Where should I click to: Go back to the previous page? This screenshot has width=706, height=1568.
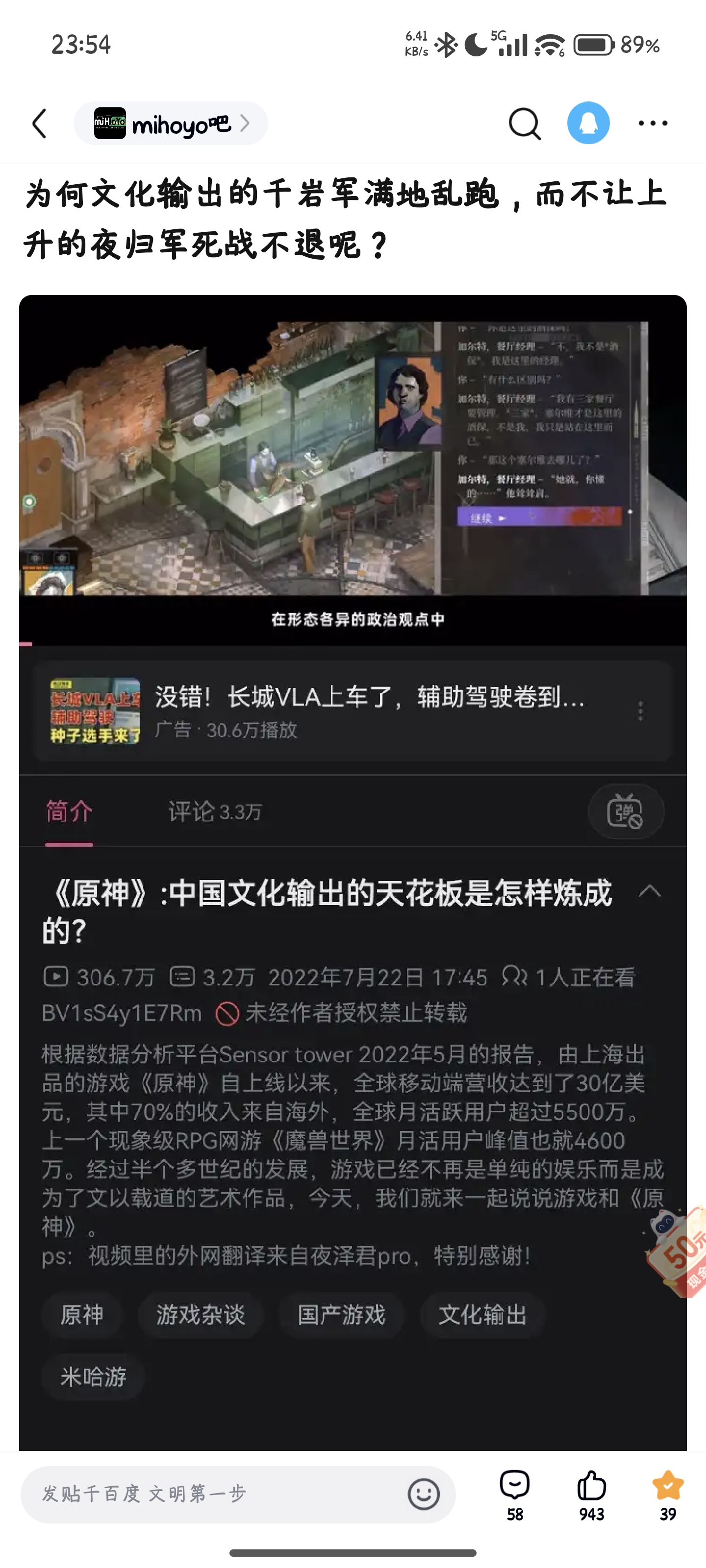coord(40,123)
